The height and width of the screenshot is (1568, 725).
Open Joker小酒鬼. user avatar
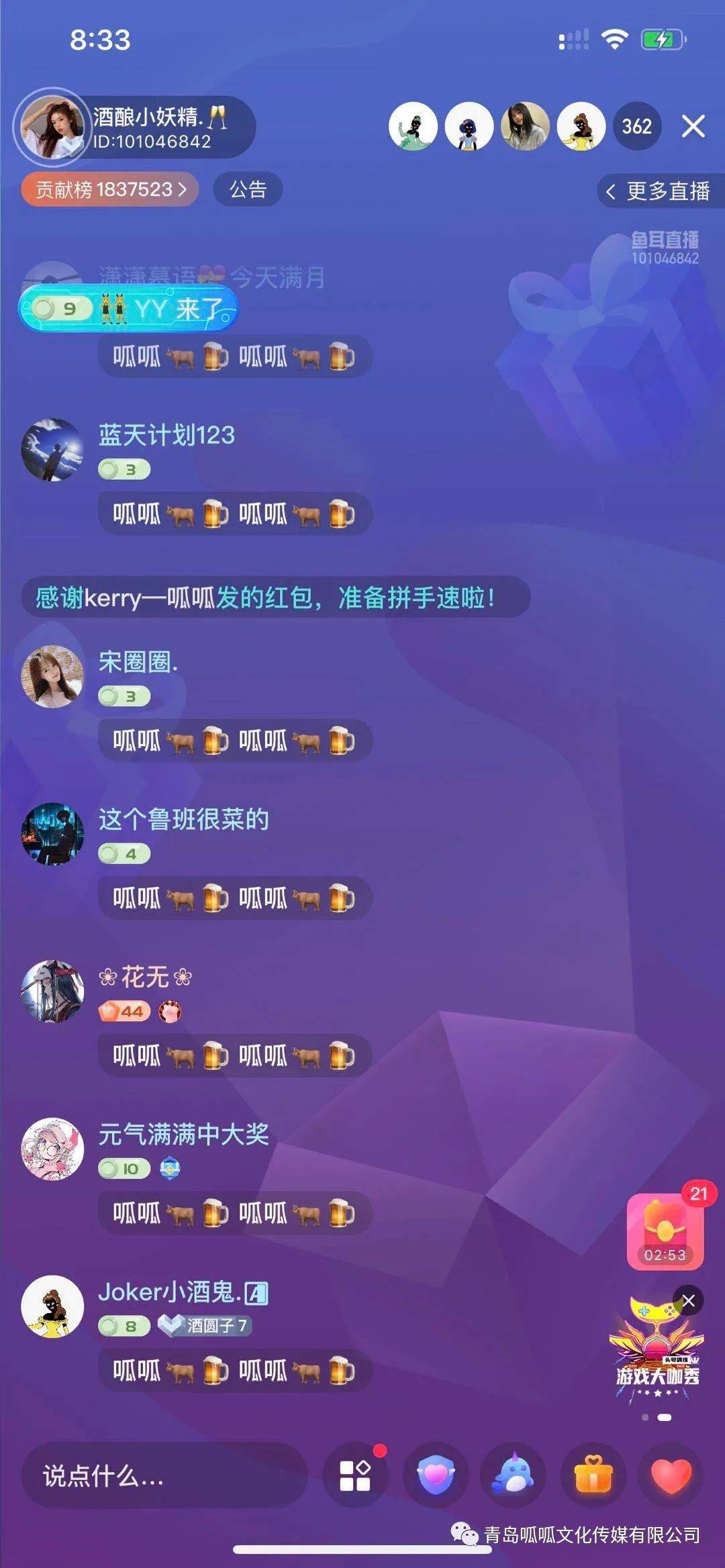pos(52,1306)
